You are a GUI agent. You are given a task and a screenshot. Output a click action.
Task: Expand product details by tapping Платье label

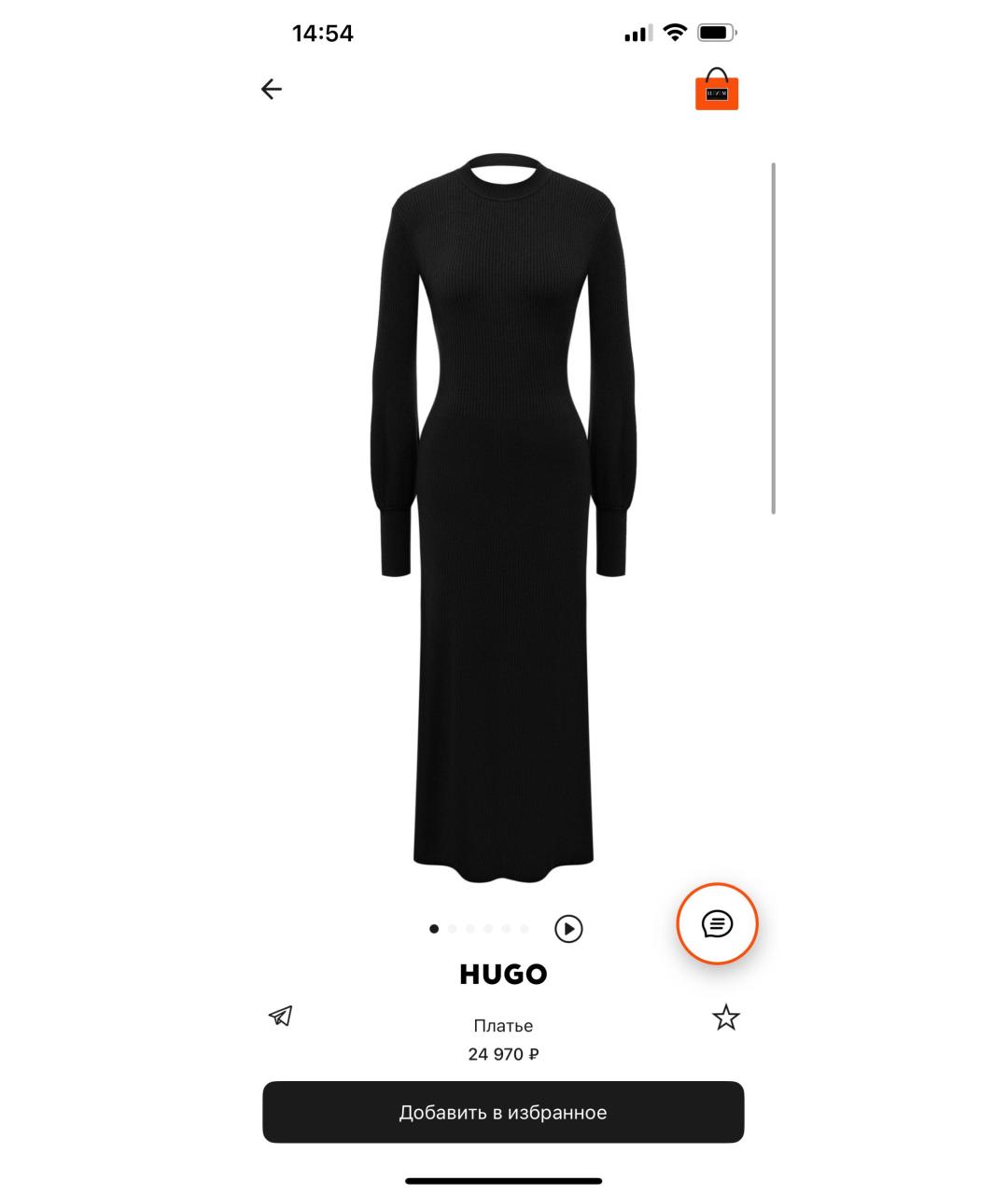pyautogui.click(x=502, y=1024)
